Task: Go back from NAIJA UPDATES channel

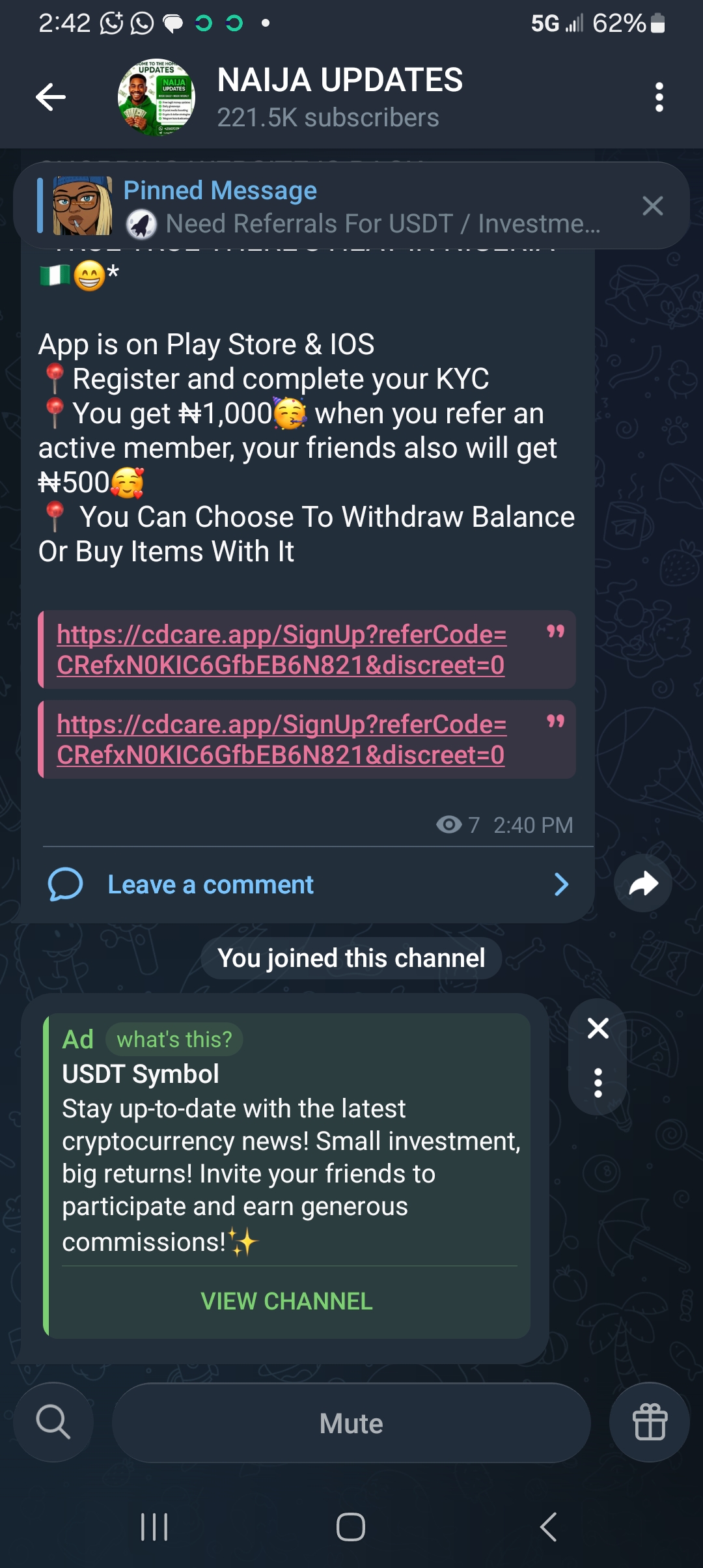Action: pyautogui.click(x=51, y=98)
